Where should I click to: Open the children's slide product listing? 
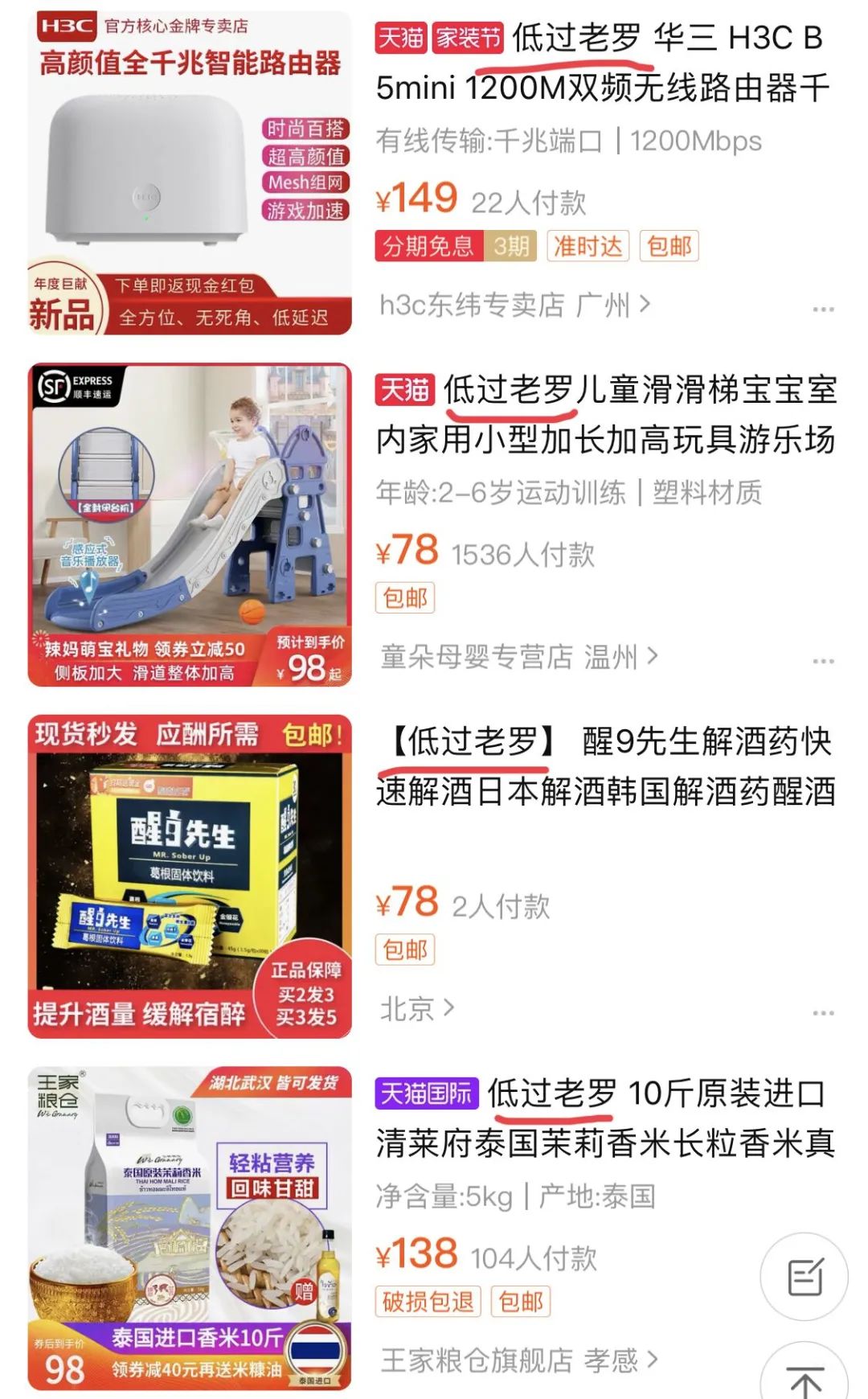coord(606,414)
